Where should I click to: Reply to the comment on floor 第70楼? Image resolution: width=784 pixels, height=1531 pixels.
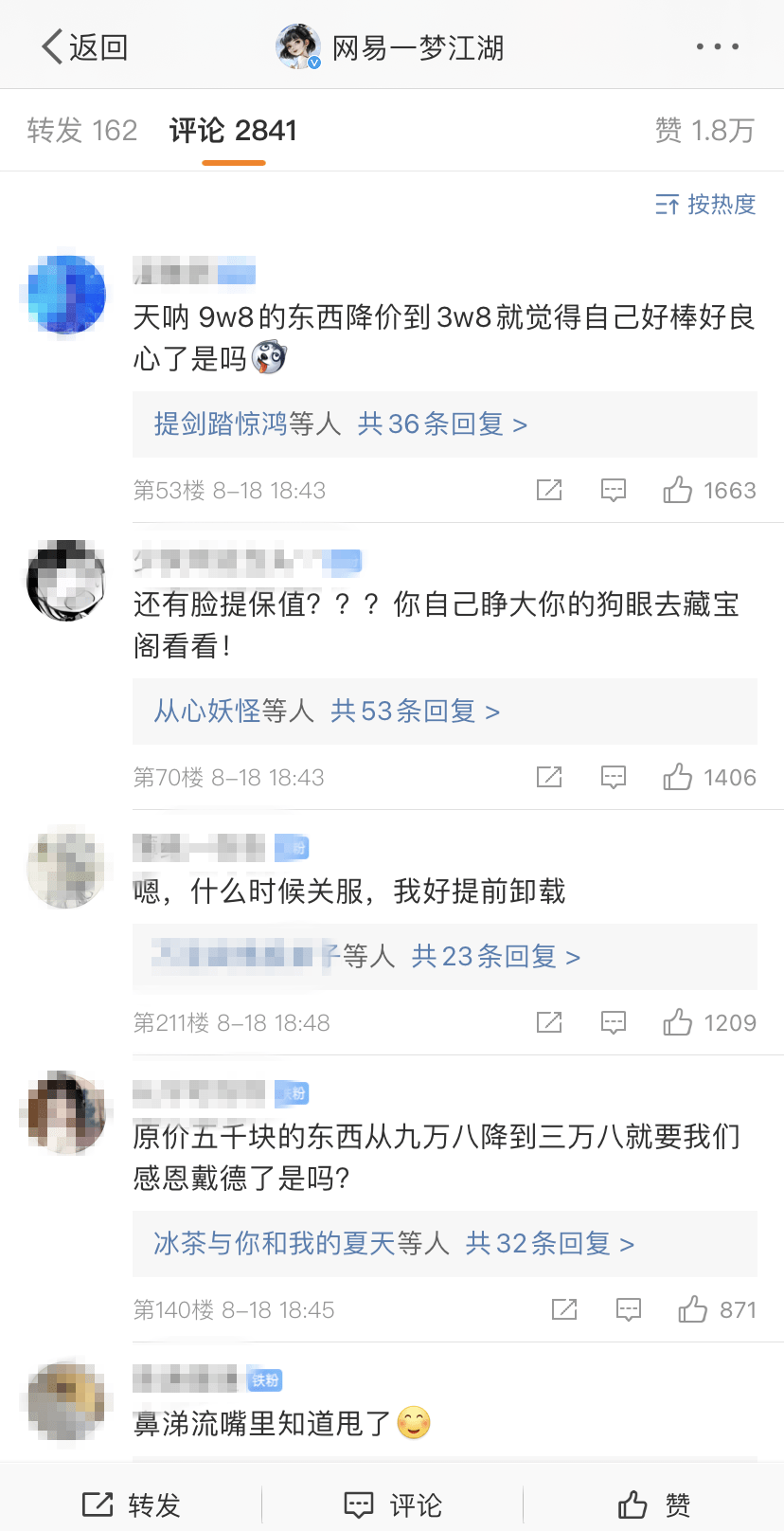614,778
